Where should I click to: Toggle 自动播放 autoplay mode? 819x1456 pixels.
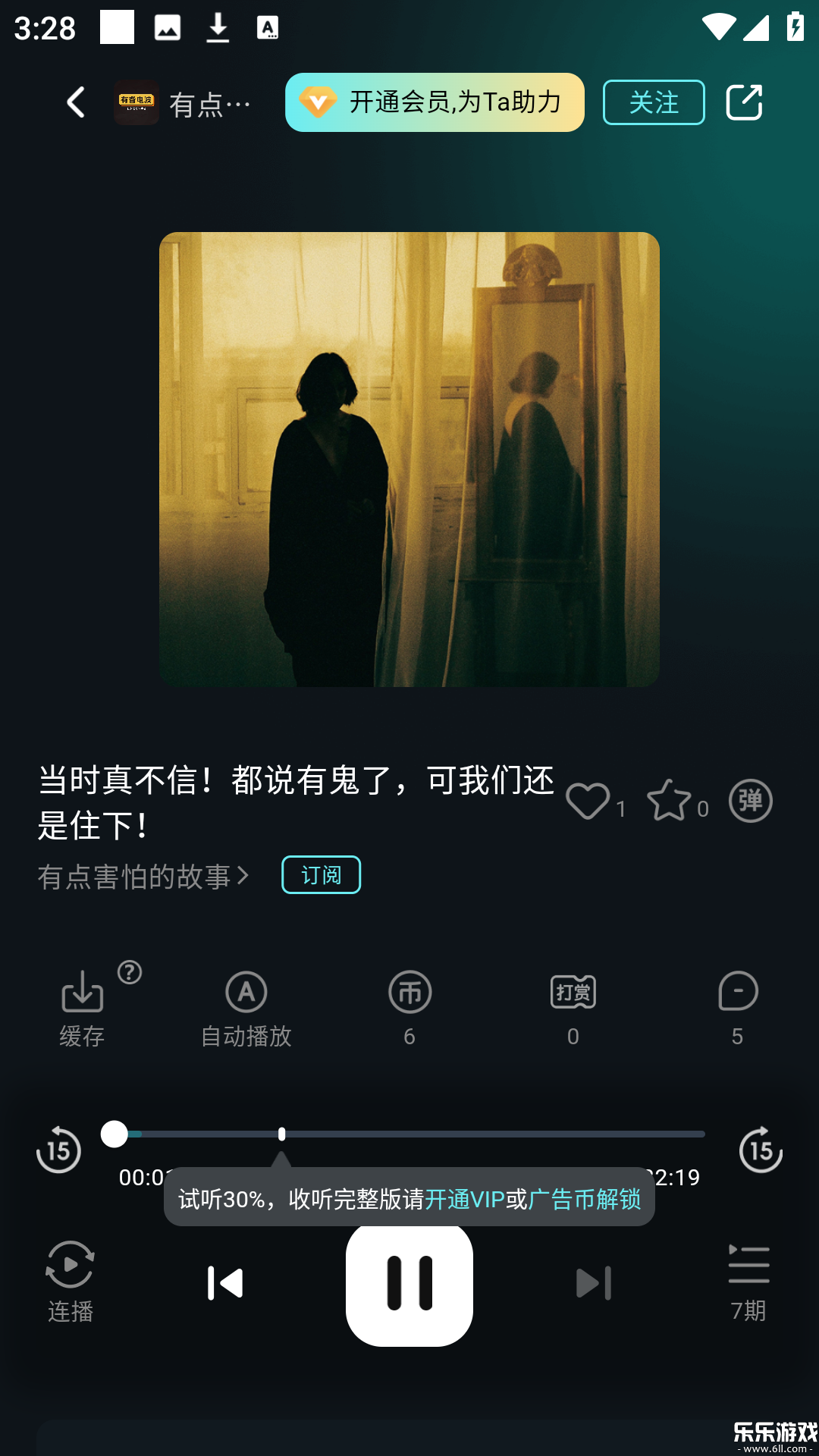pyautogui.click(x=246, y=993)
